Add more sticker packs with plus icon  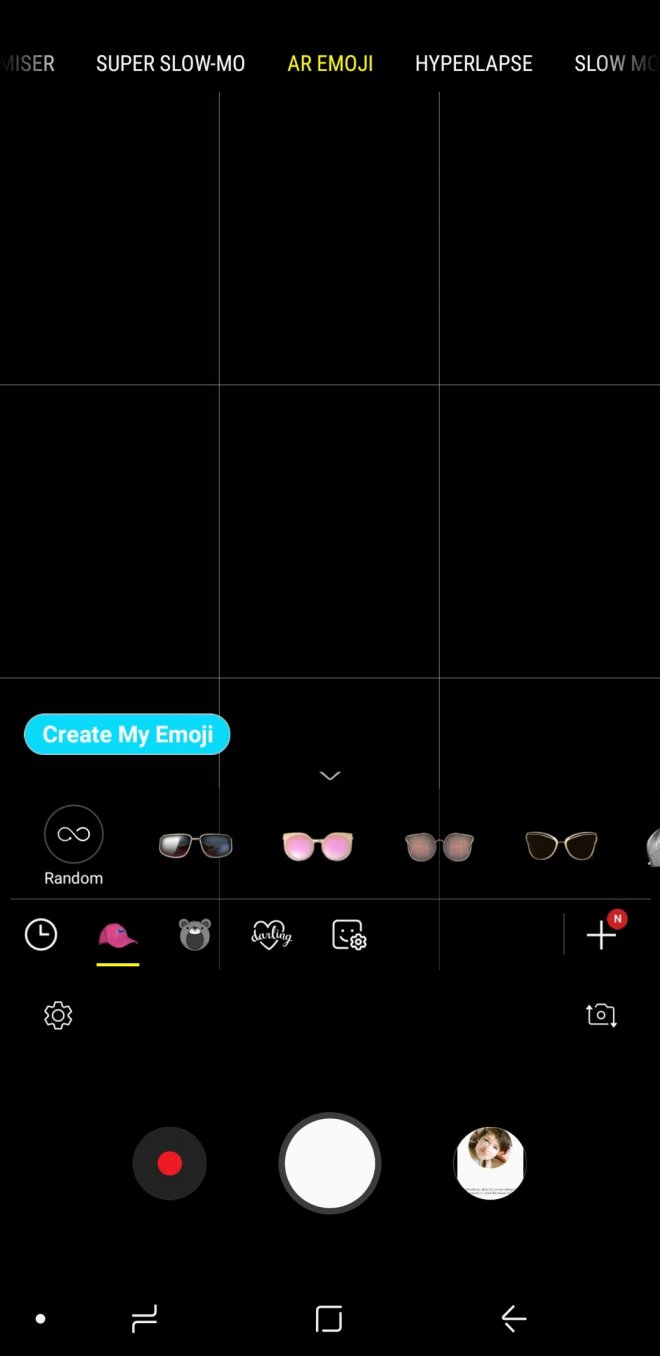[x=601, y=935]
